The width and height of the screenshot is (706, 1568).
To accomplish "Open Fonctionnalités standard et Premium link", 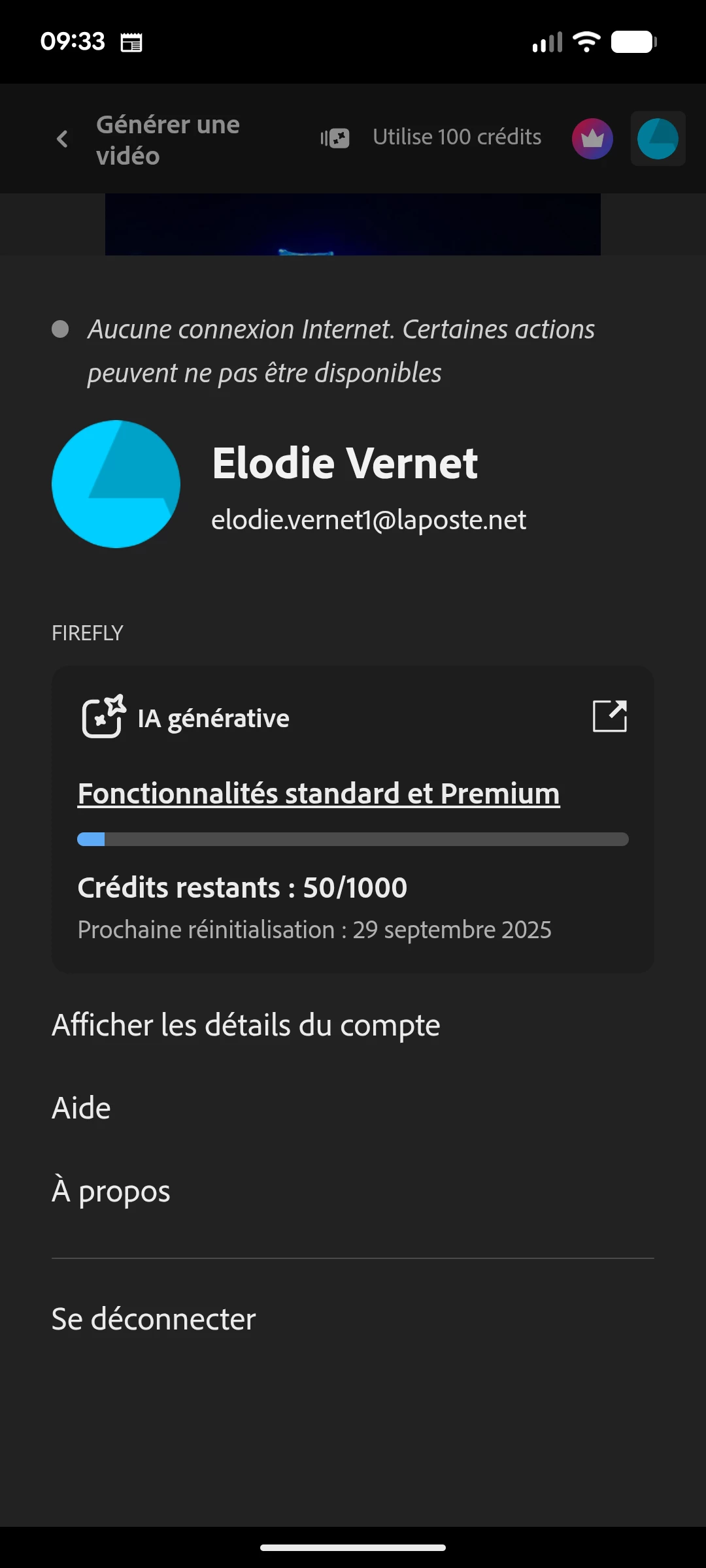I will [318, 794].
